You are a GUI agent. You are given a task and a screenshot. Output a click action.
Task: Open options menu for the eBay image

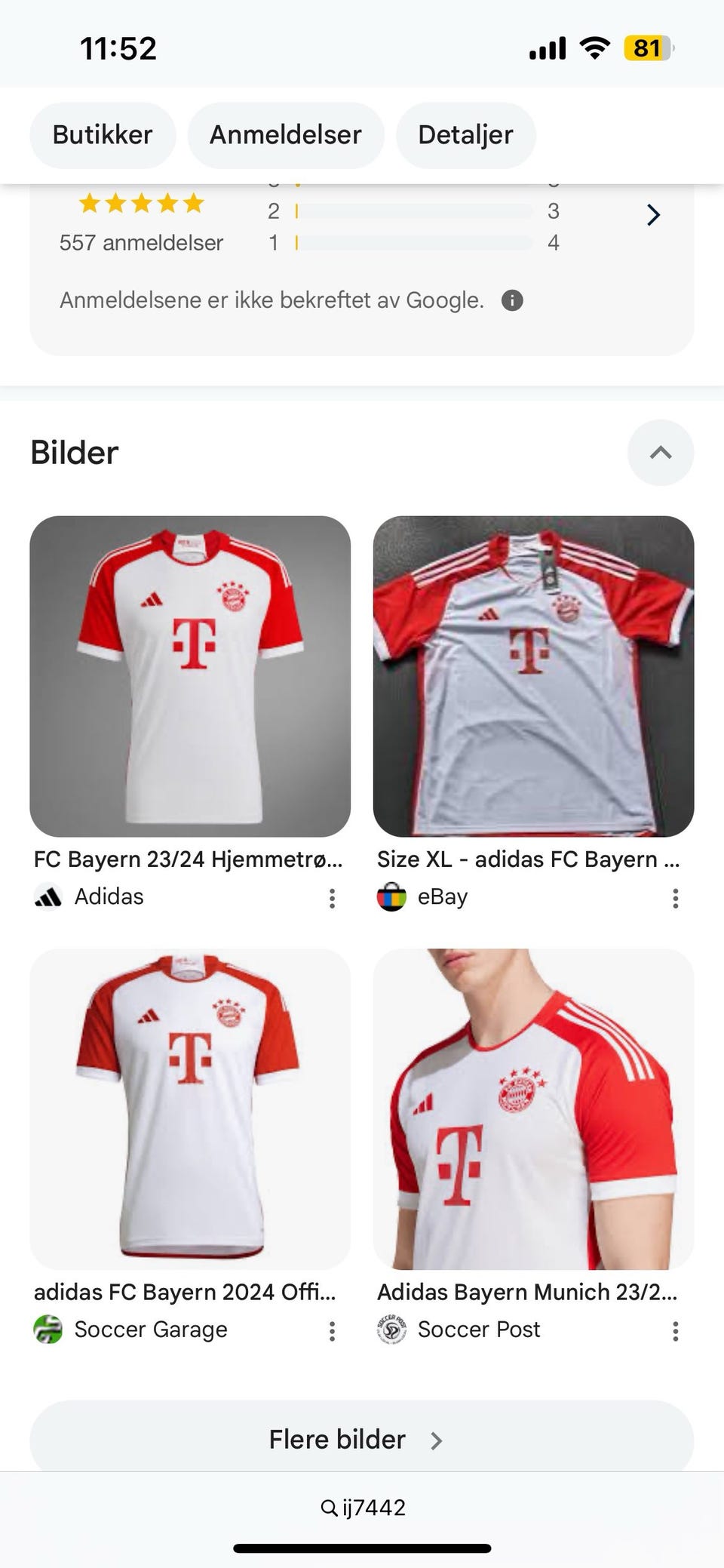[676, 897]
